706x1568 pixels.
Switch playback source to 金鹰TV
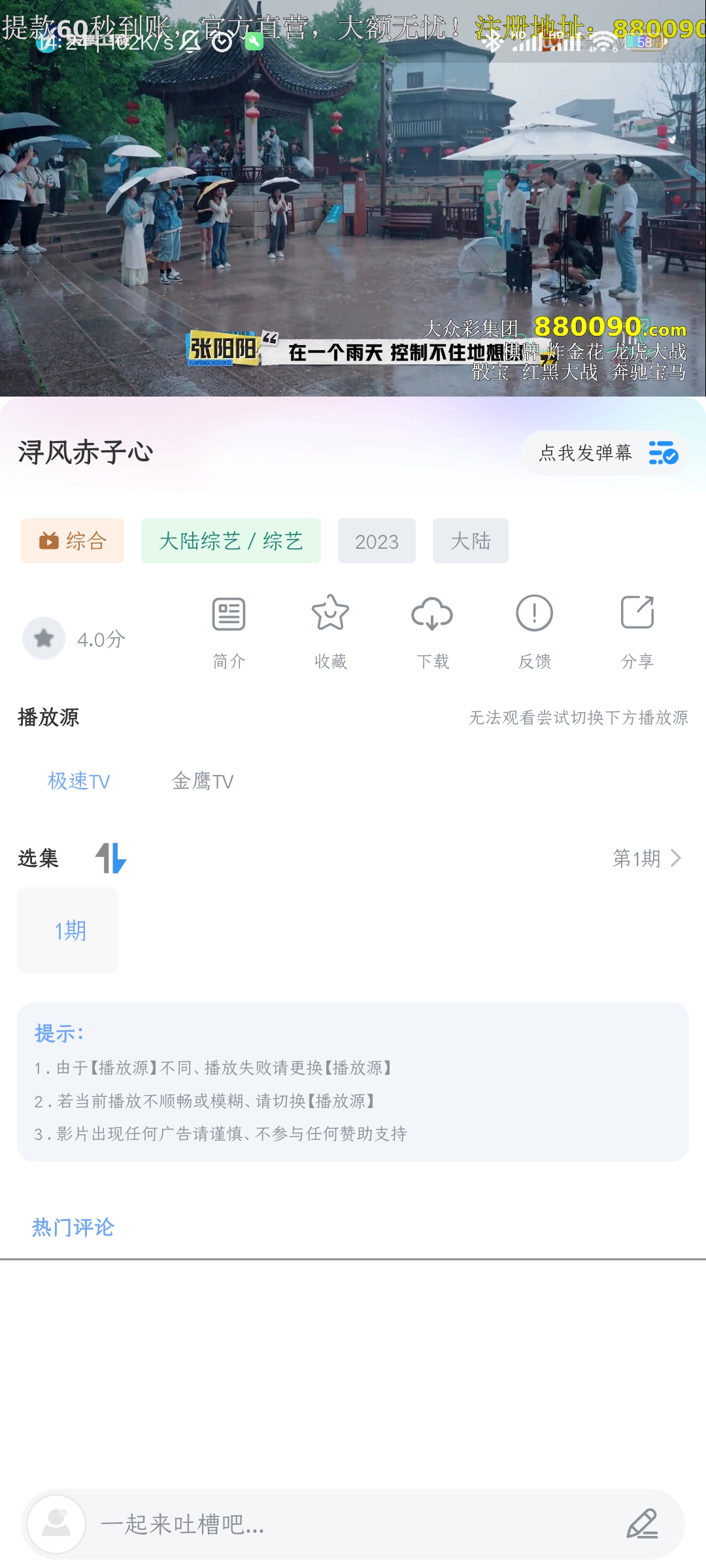(x=202, y=781)
